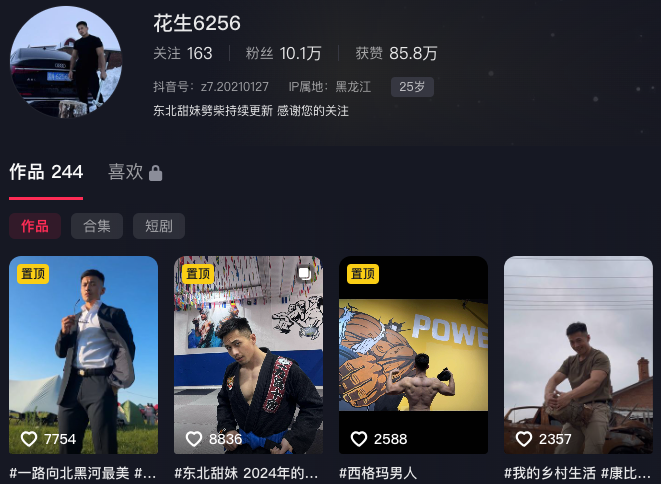Screen dimensions: 661x484
Task: Open the pinned video 西格玛男人
Action: 413,355
